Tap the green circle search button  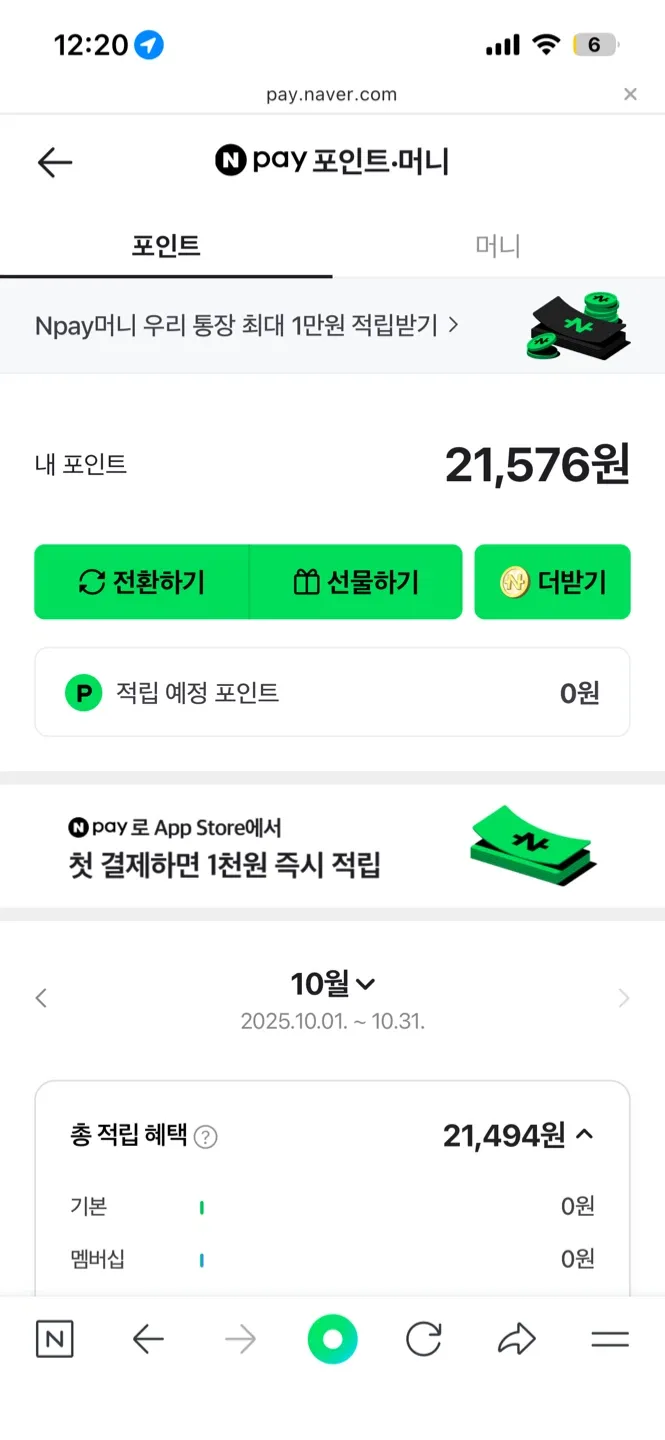click(x=332, y=1340)
